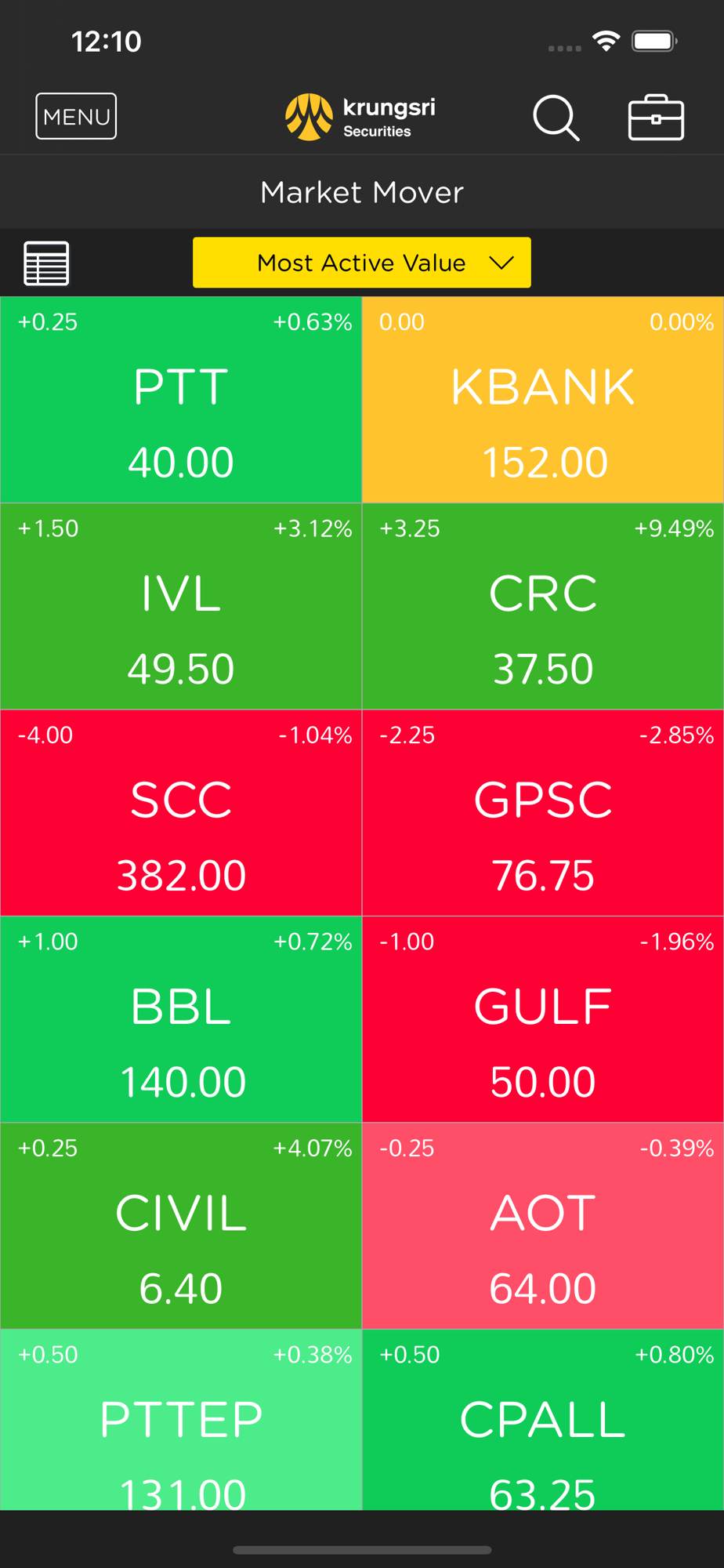This screenshot has height=1568, width=724.
Task: Switch to list table view
Action: coord(46,263)
